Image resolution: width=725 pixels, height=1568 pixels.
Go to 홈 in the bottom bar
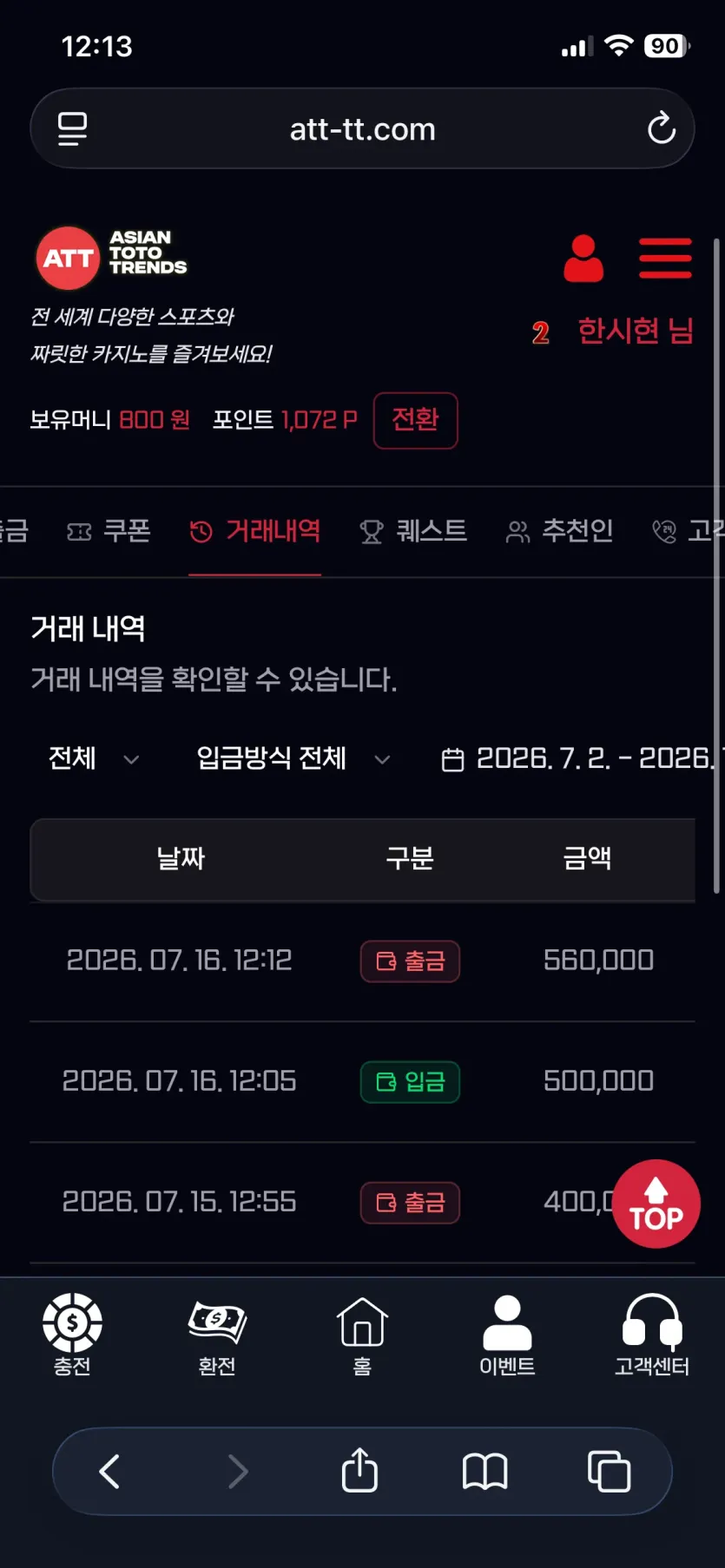click(x=362, y=1335)
